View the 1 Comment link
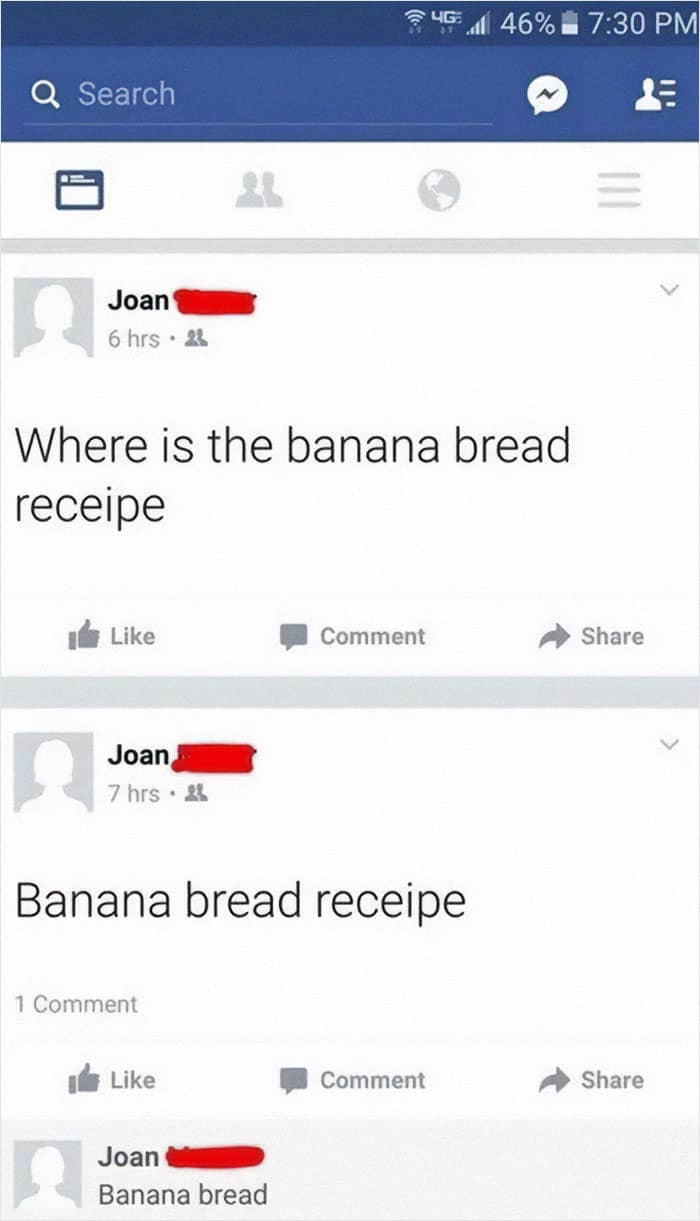Image resolution: width=700 pixels, height=1221 pixels. click(x=76, y=1004)
